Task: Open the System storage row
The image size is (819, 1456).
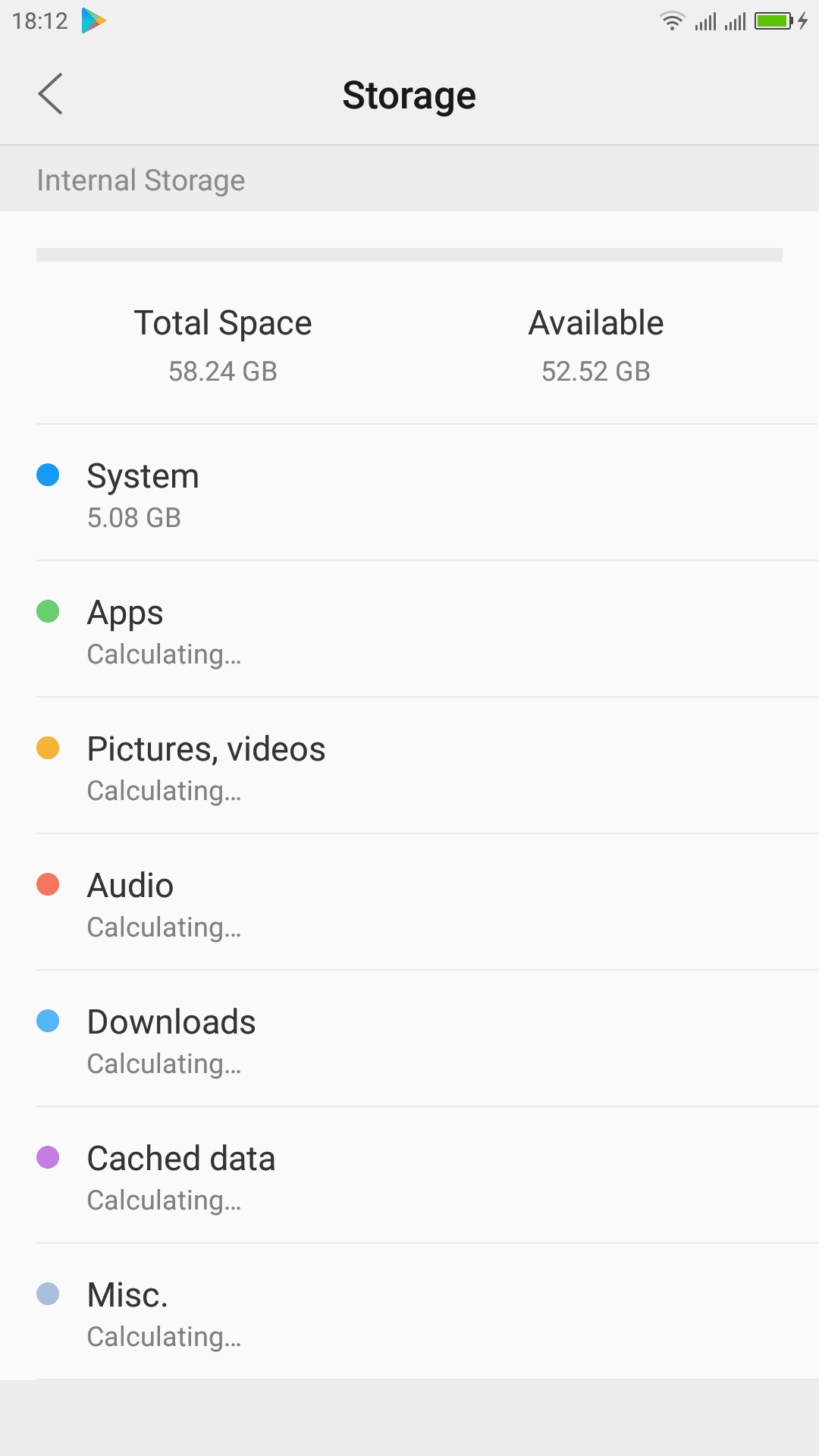Action: coord(409,493)
